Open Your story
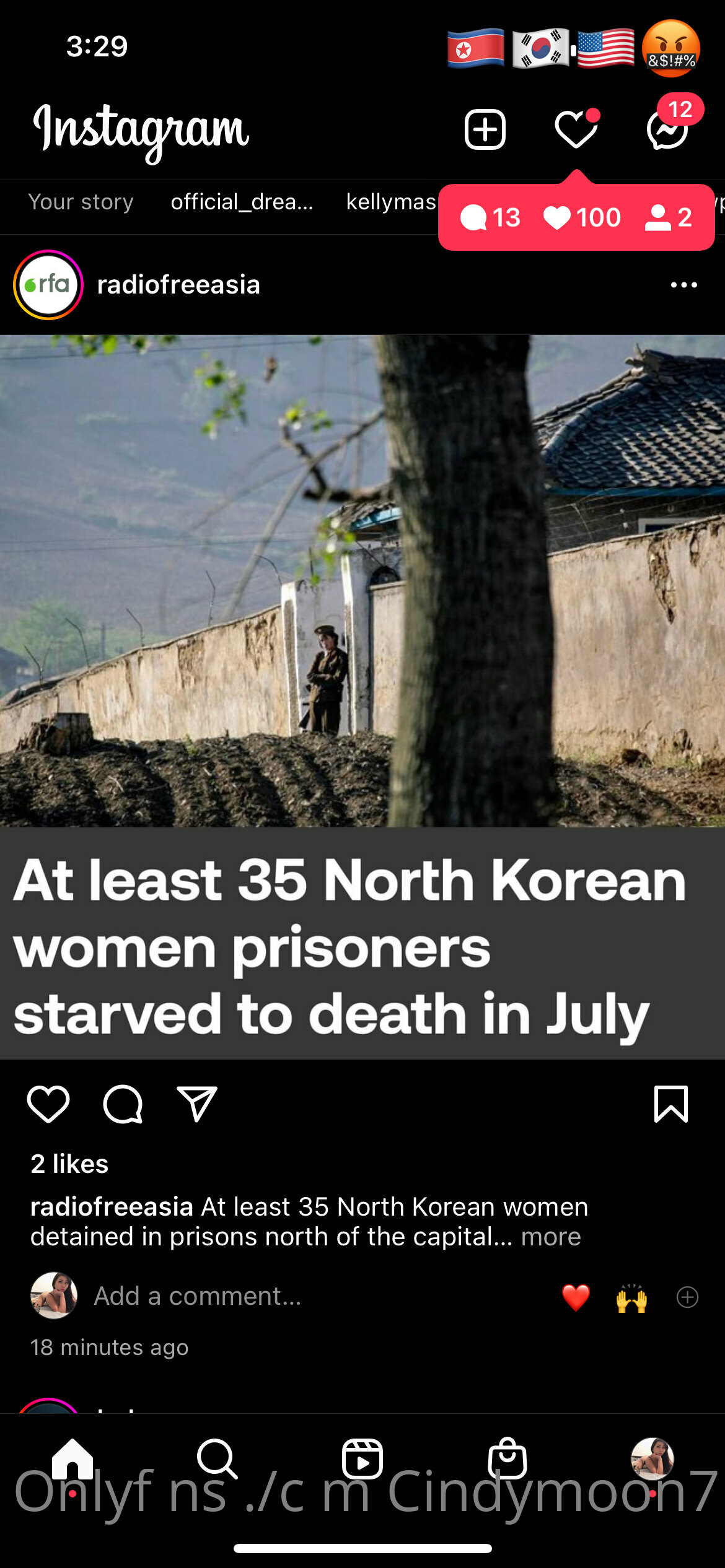Viewport: 725px width, 1568px height. pyautogui.click(x=81, y=202)
